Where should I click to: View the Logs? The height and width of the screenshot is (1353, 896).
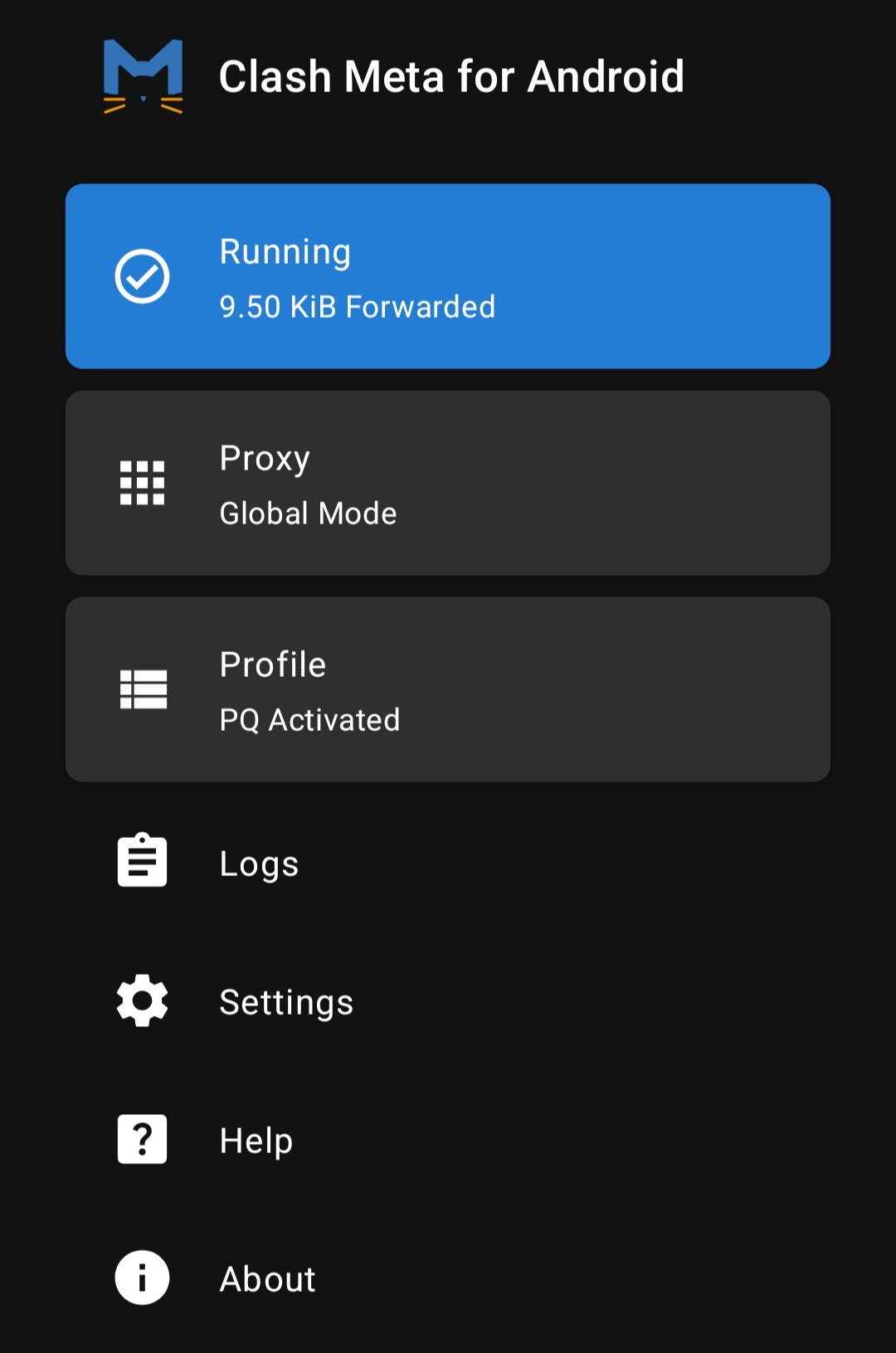(x=259, y=864)
